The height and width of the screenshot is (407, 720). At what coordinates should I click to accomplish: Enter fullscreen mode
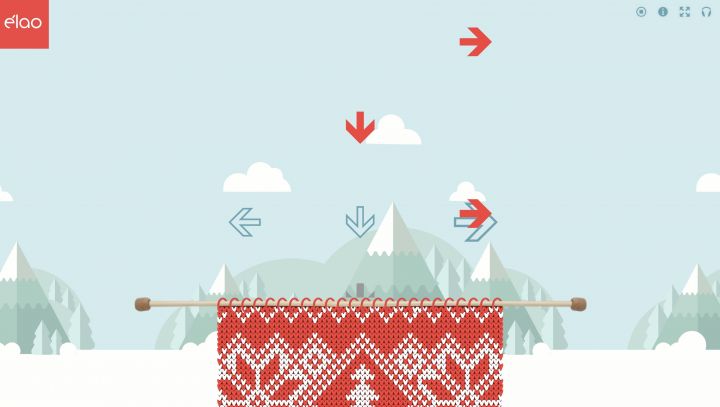click(x=685, y=12)
